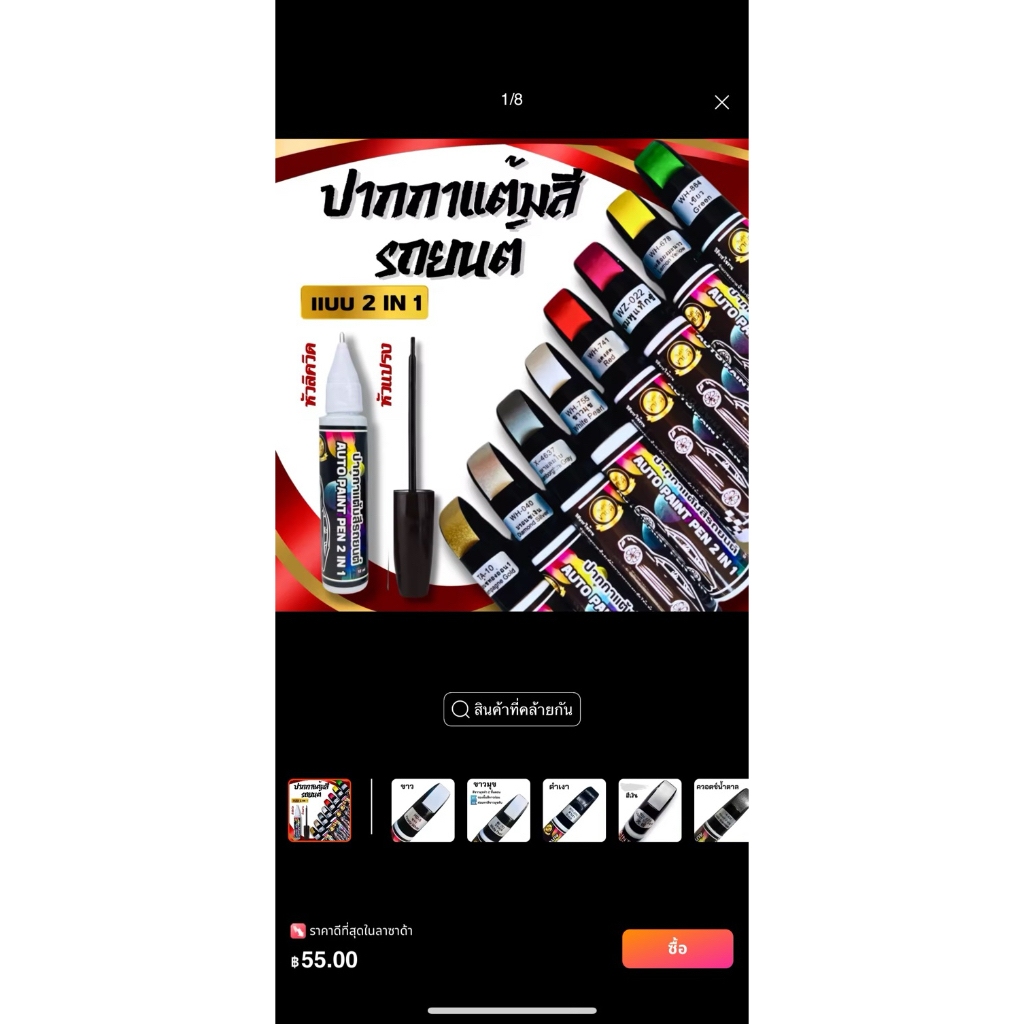Viewport: 1024px width, 1024px height.
Task: View the ดำเงา glossy black thumbnail
Action: pyautogui.click(x=574, y=810)
